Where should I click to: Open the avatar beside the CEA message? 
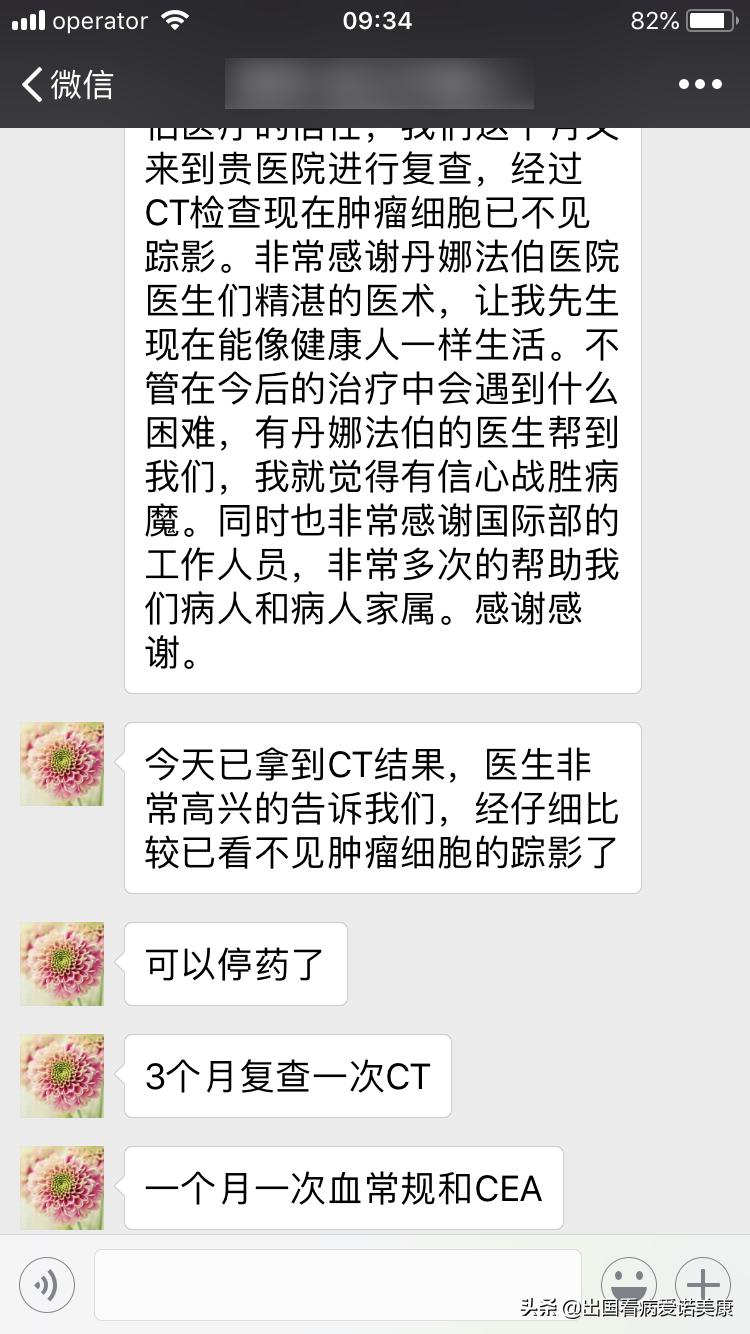[61, 1188]
